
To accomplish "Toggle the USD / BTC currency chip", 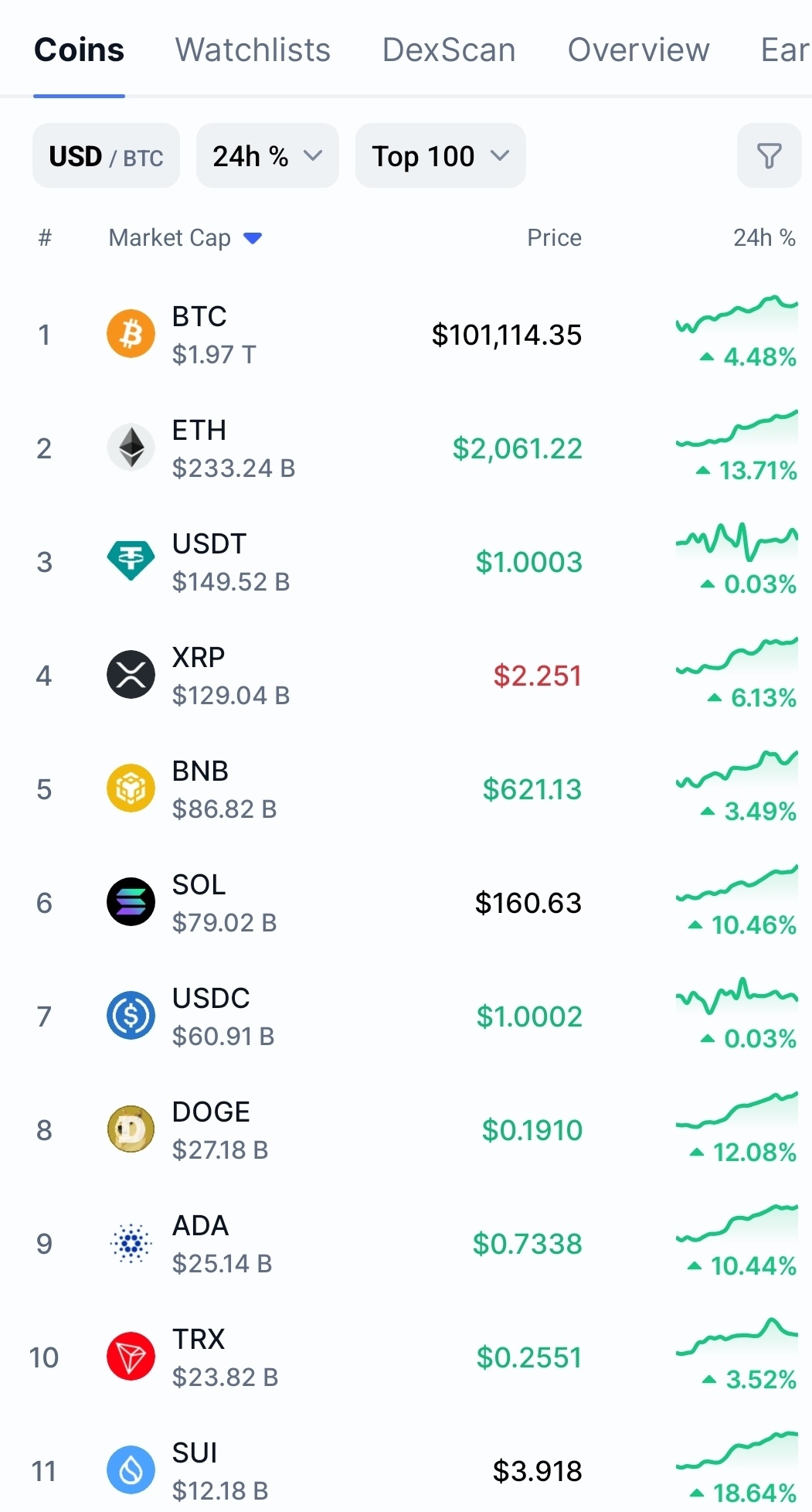I will (106, 155).
